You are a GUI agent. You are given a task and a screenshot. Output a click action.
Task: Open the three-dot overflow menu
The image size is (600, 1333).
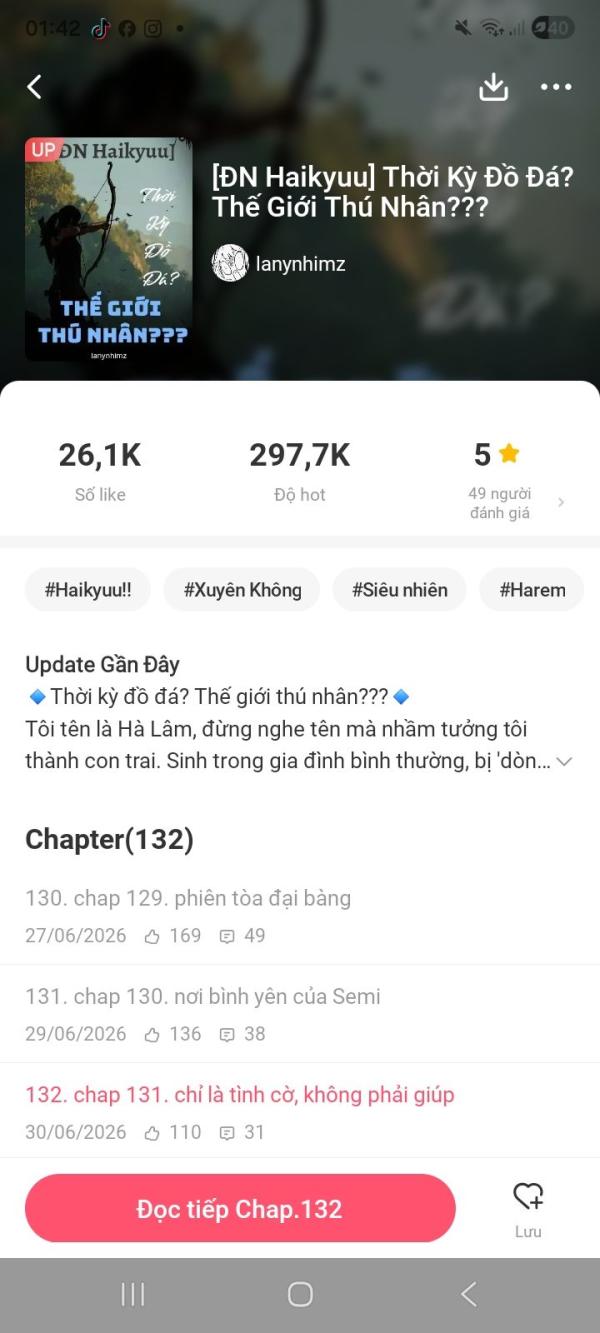[556, 87]
